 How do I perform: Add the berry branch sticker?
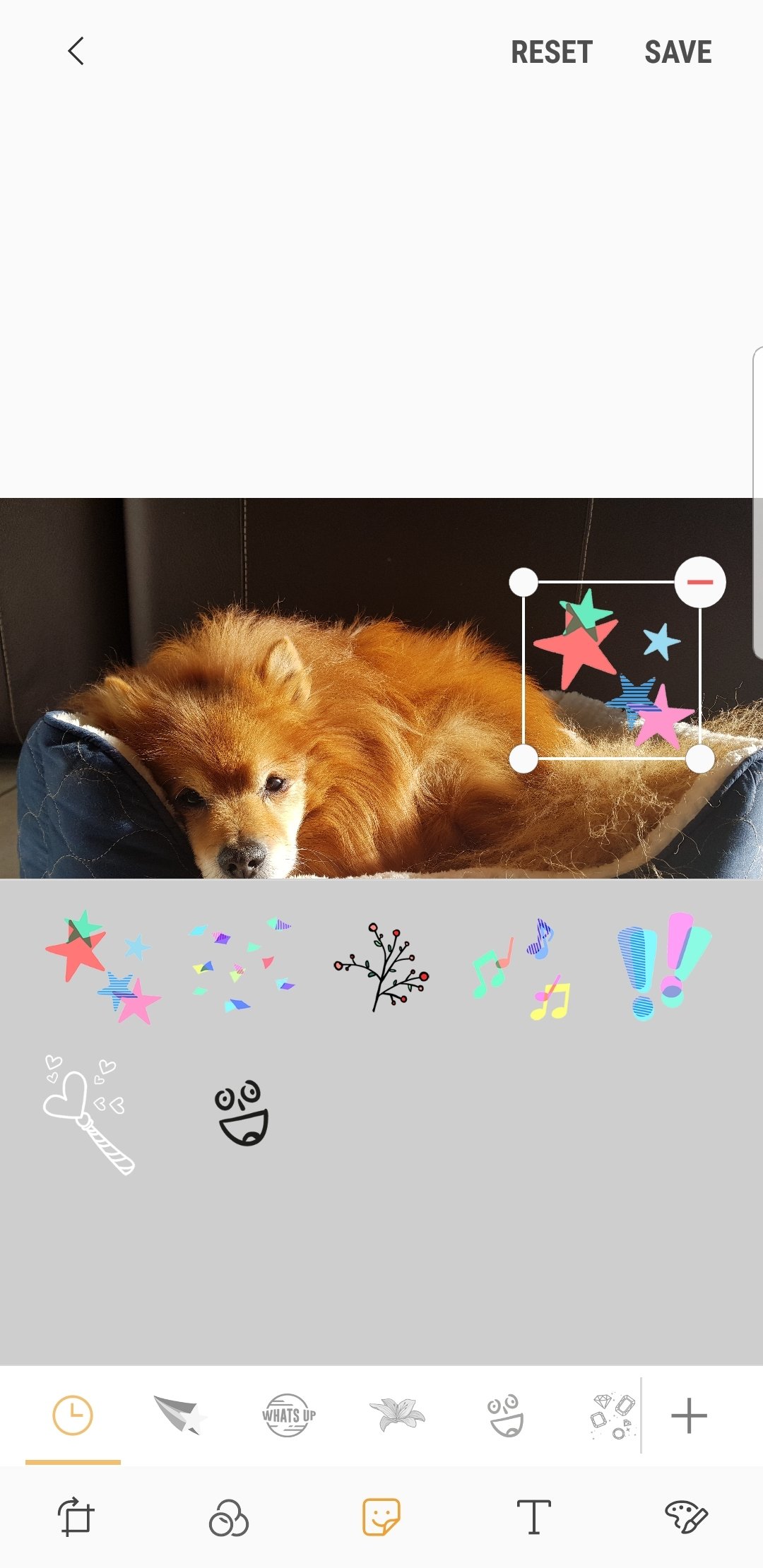381,966
